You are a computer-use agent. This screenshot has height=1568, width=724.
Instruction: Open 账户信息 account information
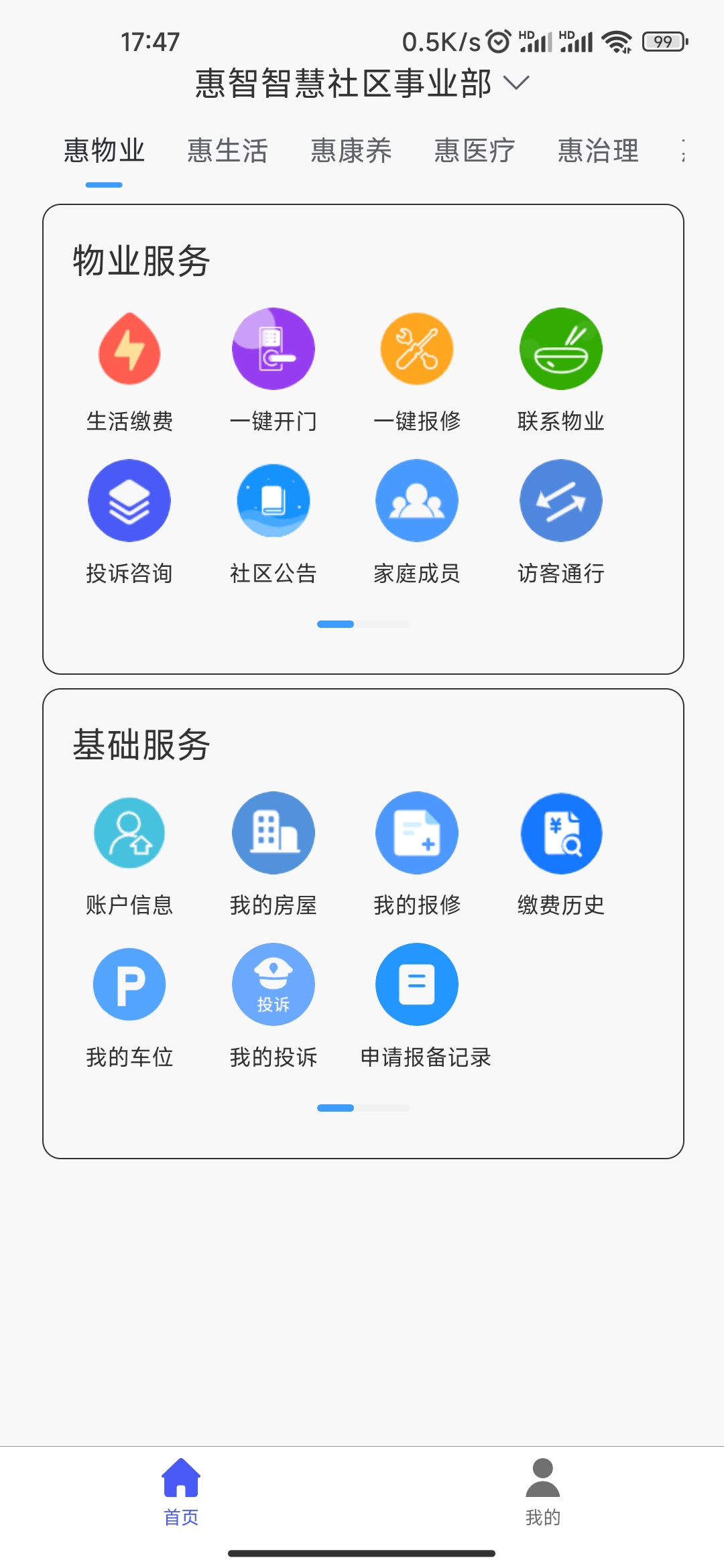(129, 833)
